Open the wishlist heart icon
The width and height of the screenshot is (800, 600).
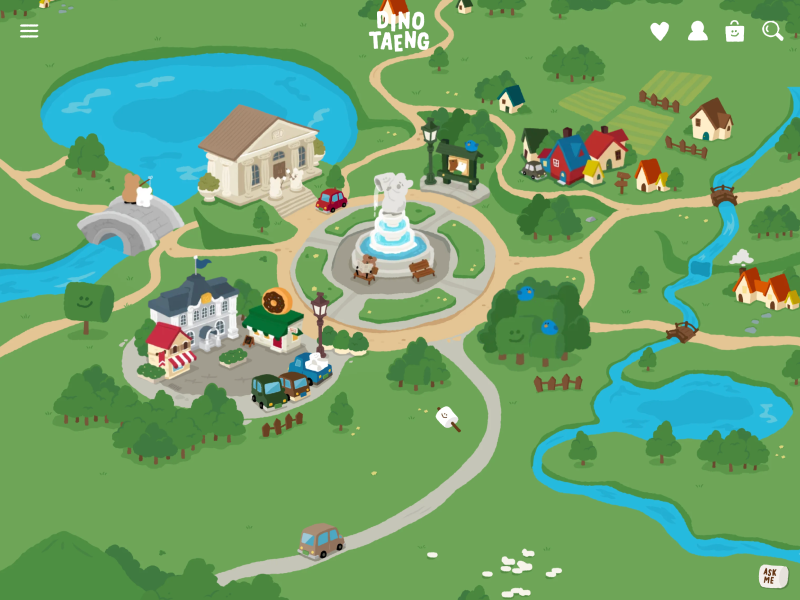coord(659,32)
